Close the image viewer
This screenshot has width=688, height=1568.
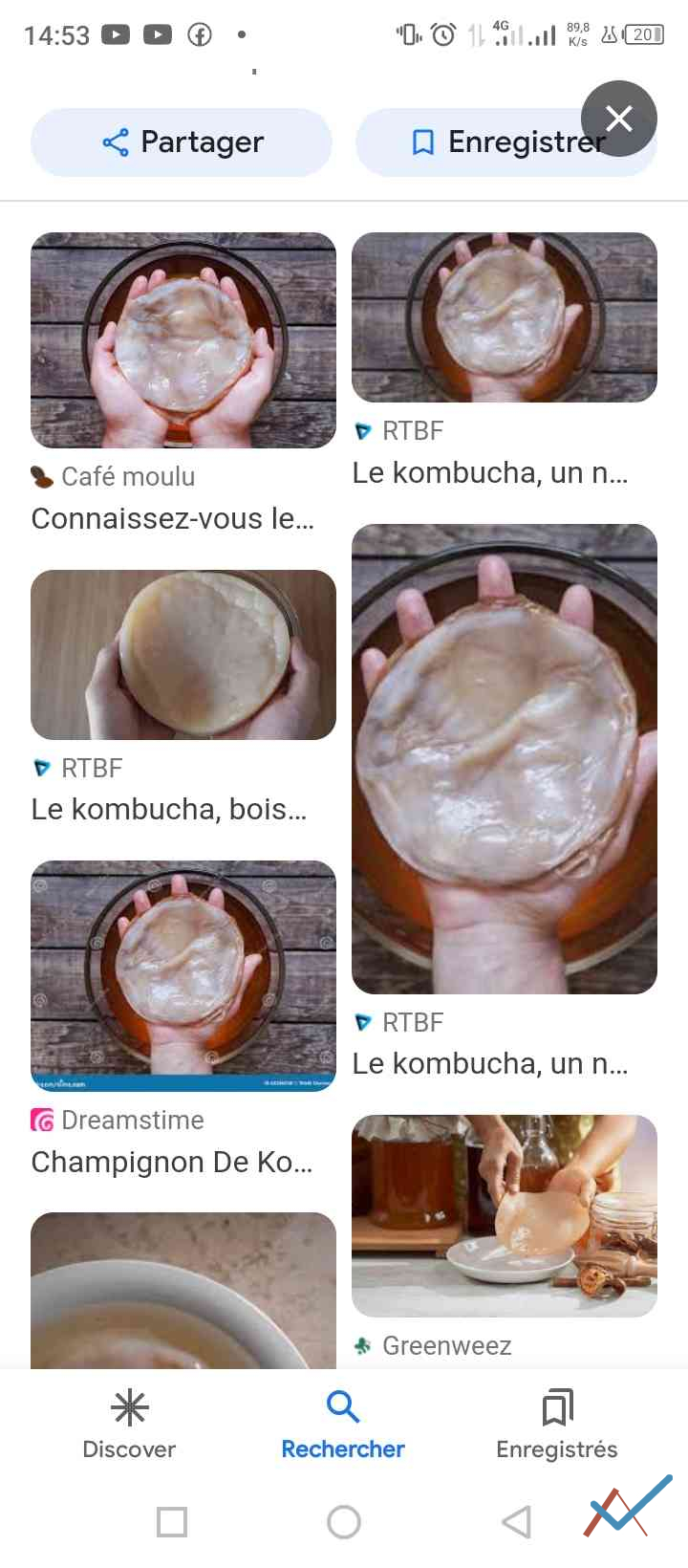point(618,119)
